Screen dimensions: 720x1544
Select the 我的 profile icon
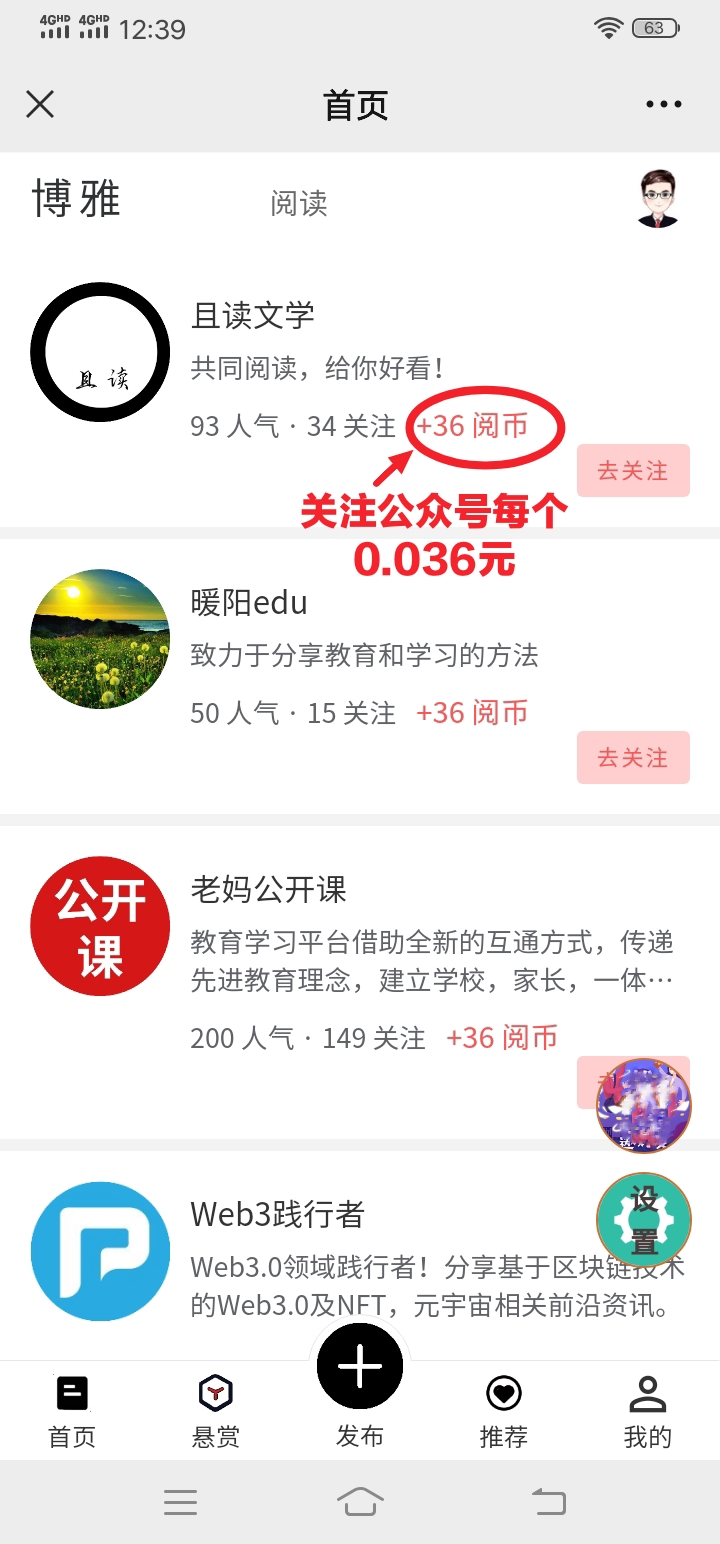click(647, 1391)
